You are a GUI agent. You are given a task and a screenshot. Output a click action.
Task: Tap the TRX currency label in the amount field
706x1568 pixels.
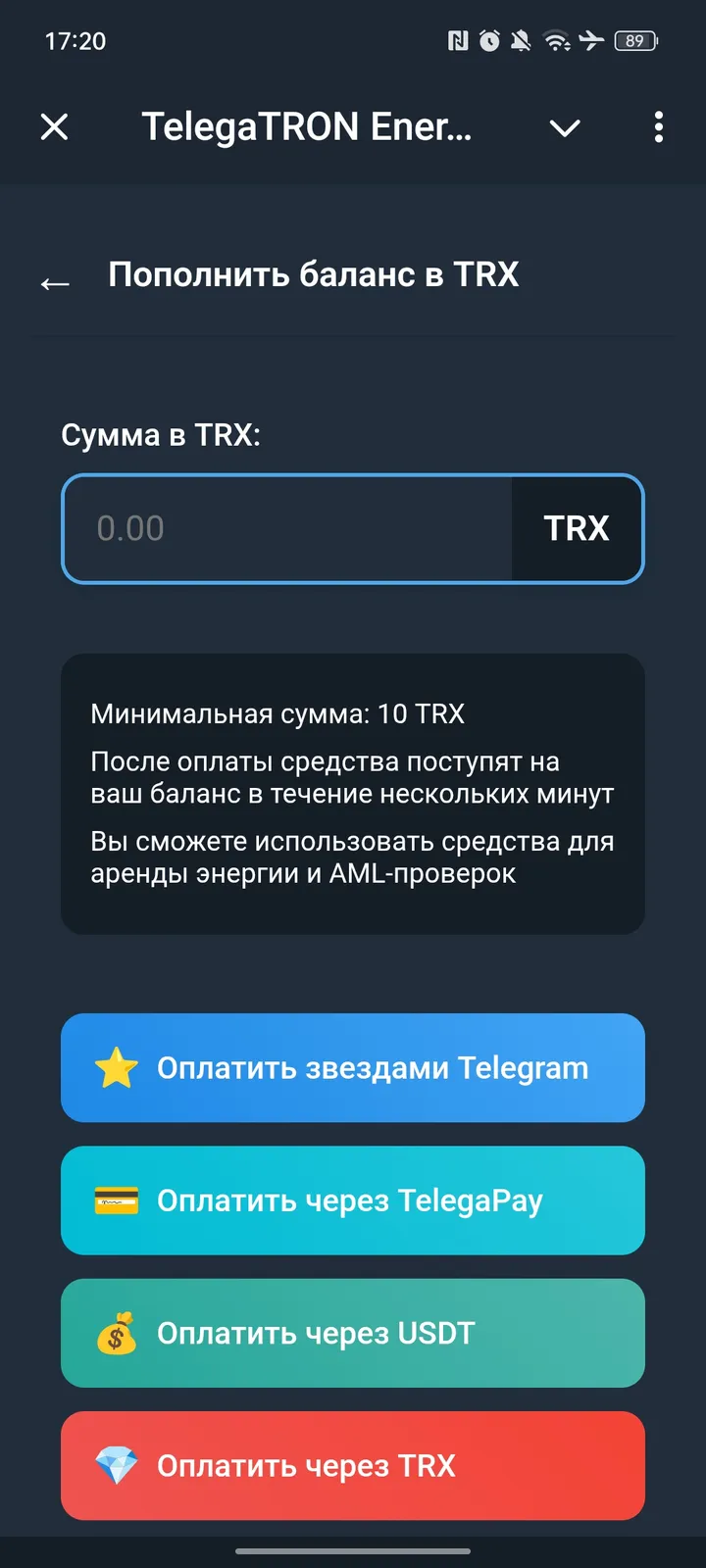pyautogui.click(x=578, y=528)
